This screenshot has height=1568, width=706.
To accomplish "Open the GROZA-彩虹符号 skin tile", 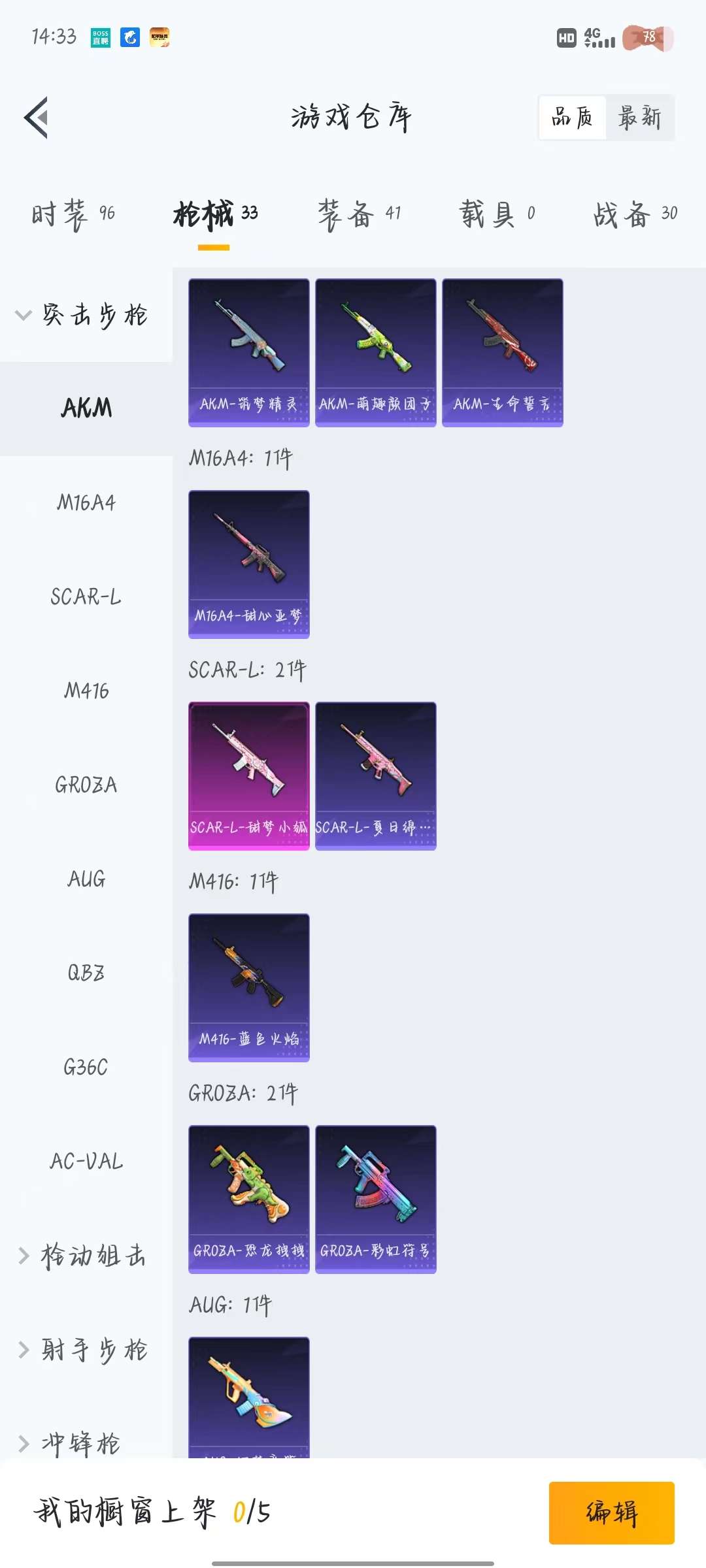I will click(376, 1200).
